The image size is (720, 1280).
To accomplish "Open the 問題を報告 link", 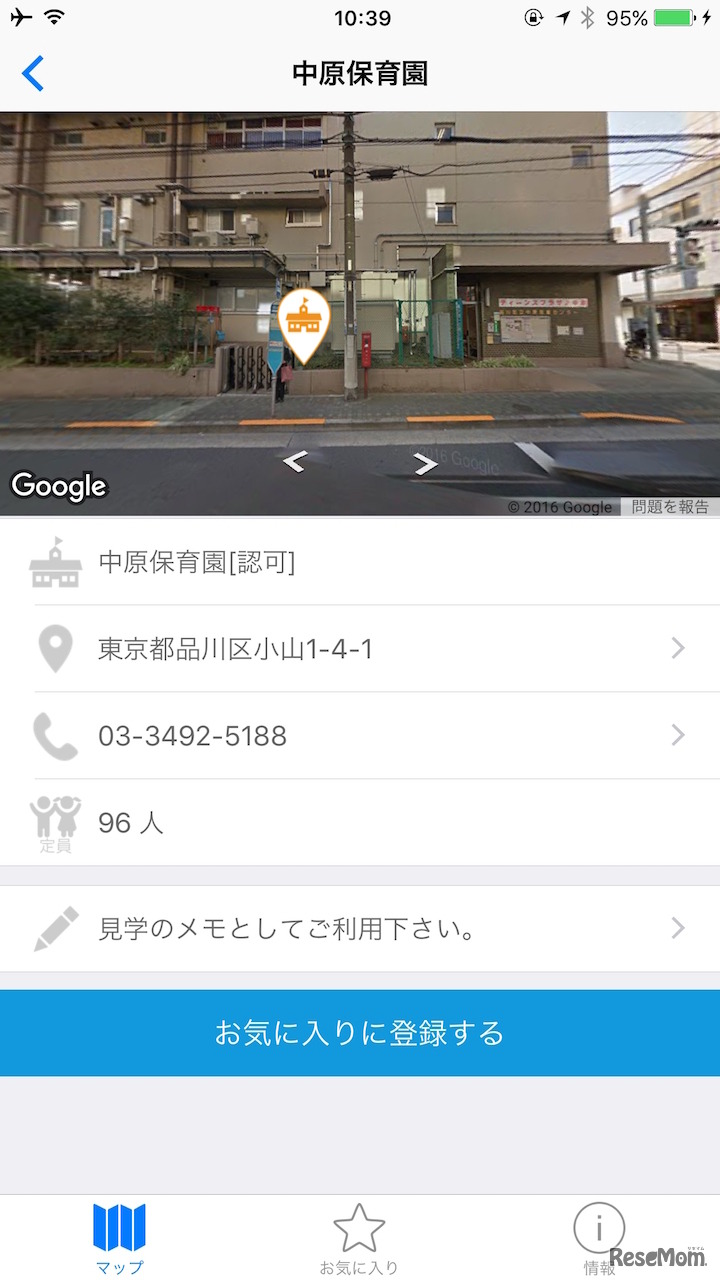I will (x=671, y=507).
